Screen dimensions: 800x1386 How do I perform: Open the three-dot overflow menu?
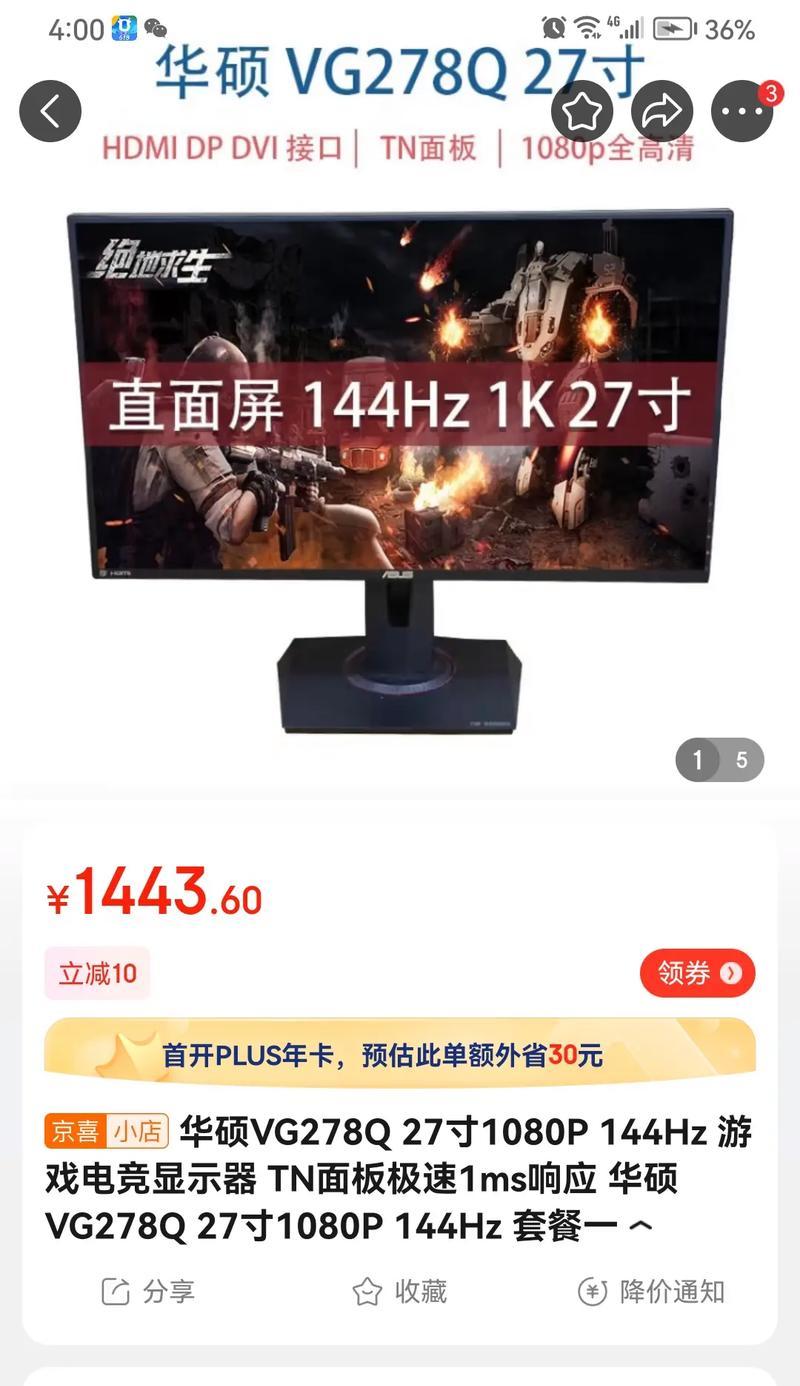pyautogui.click(x=742, y=111)
